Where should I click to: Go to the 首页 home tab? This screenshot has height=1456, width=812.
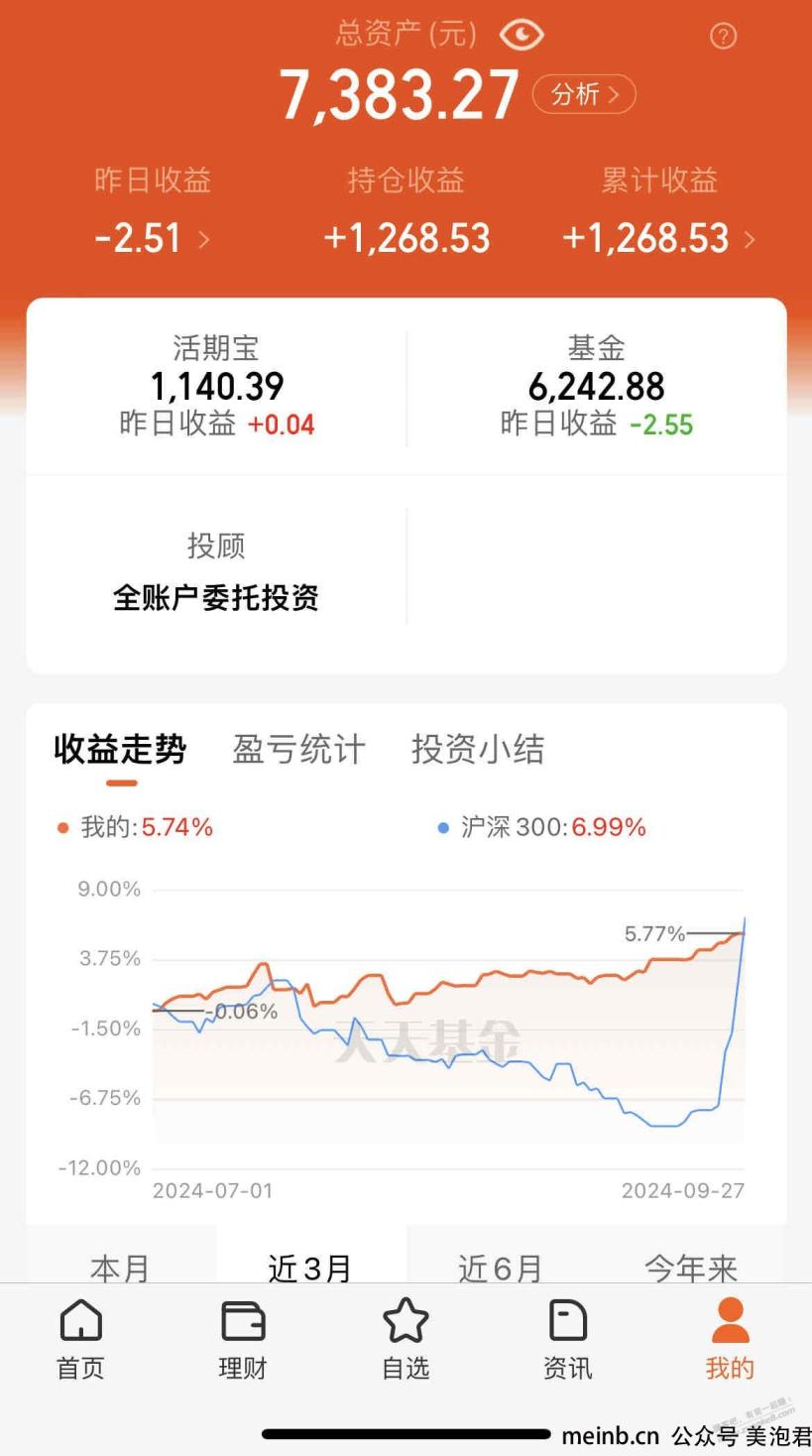pos(80,1339)
